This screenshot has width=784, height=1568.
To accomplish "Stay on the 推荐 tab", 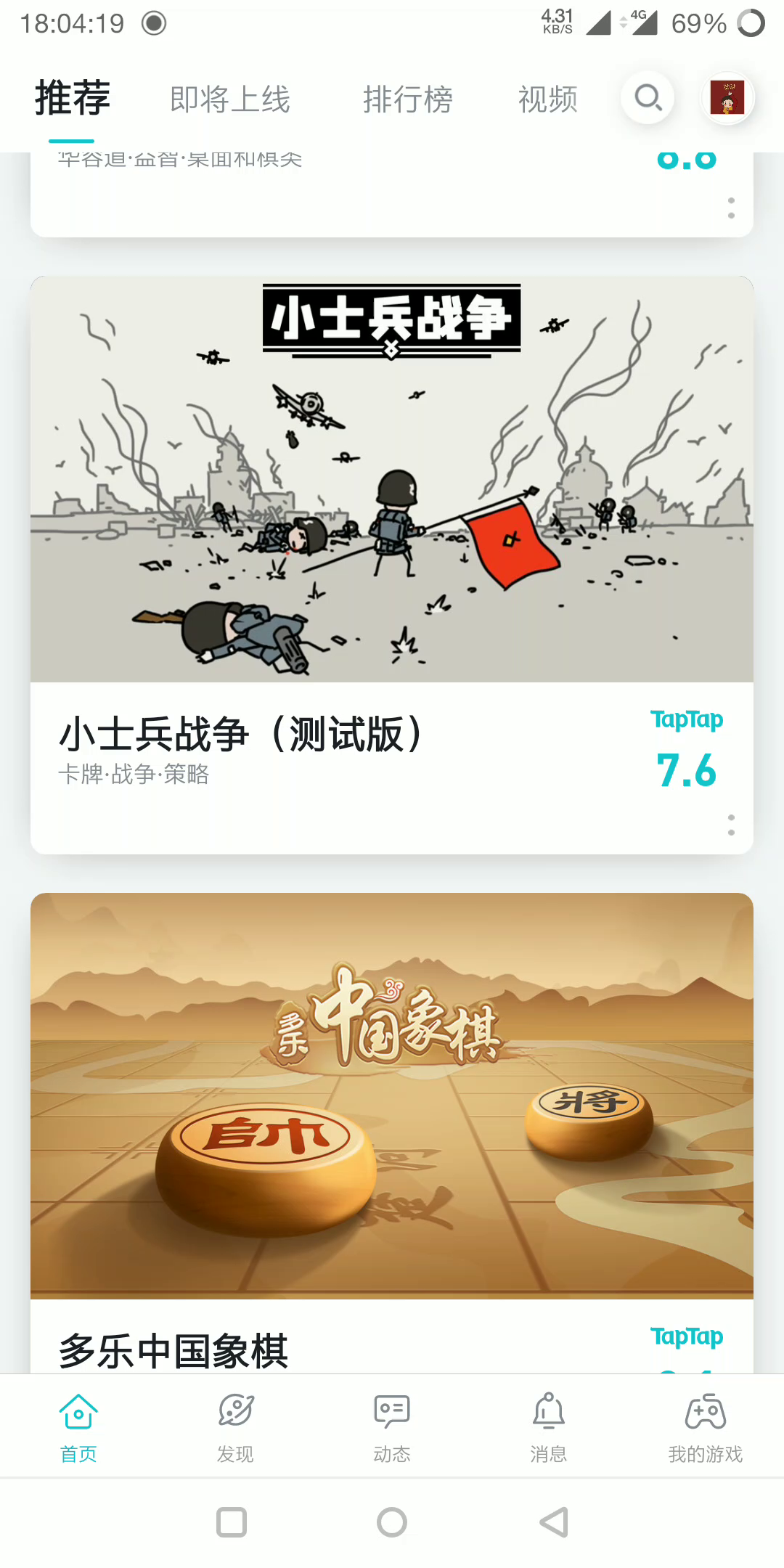I will pos(71,99).
